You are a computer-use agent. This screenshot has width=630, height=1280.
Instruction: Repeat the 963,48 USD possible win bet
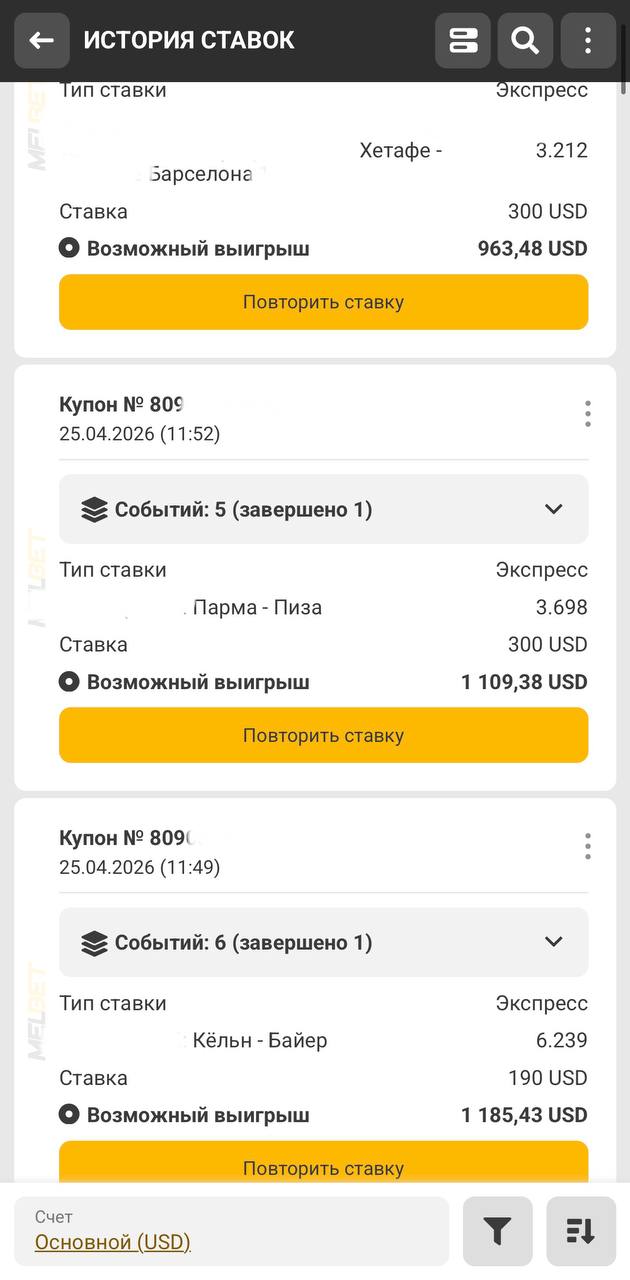323,302
